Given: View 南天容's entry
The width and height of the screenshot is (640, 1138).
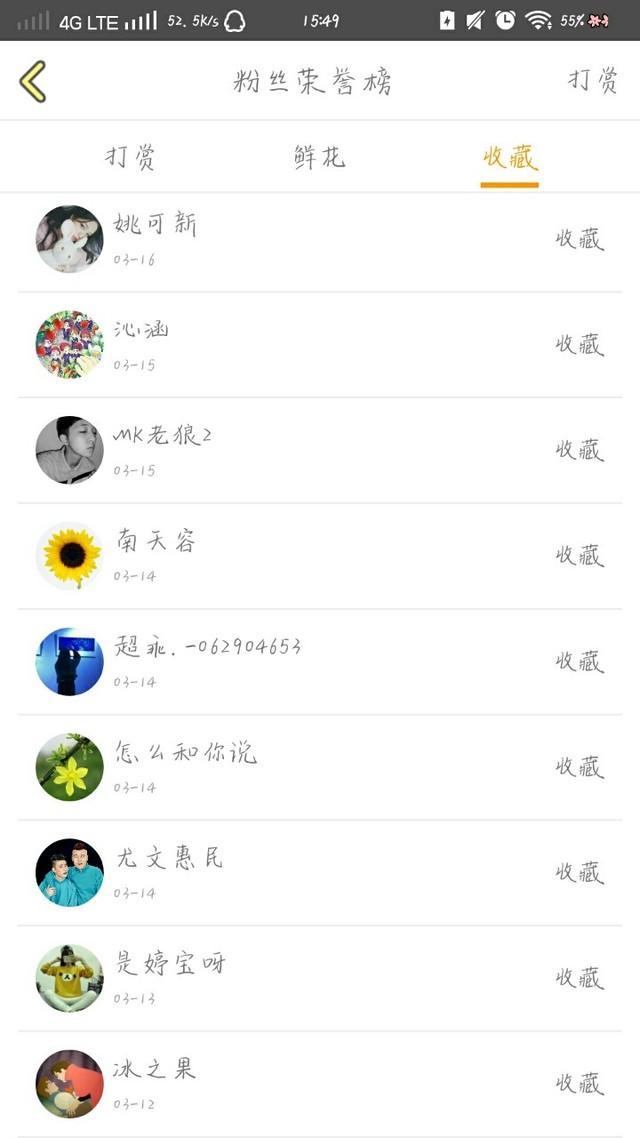Looking at the screenshot, I should pyautogui.click(x=320, y=556).
